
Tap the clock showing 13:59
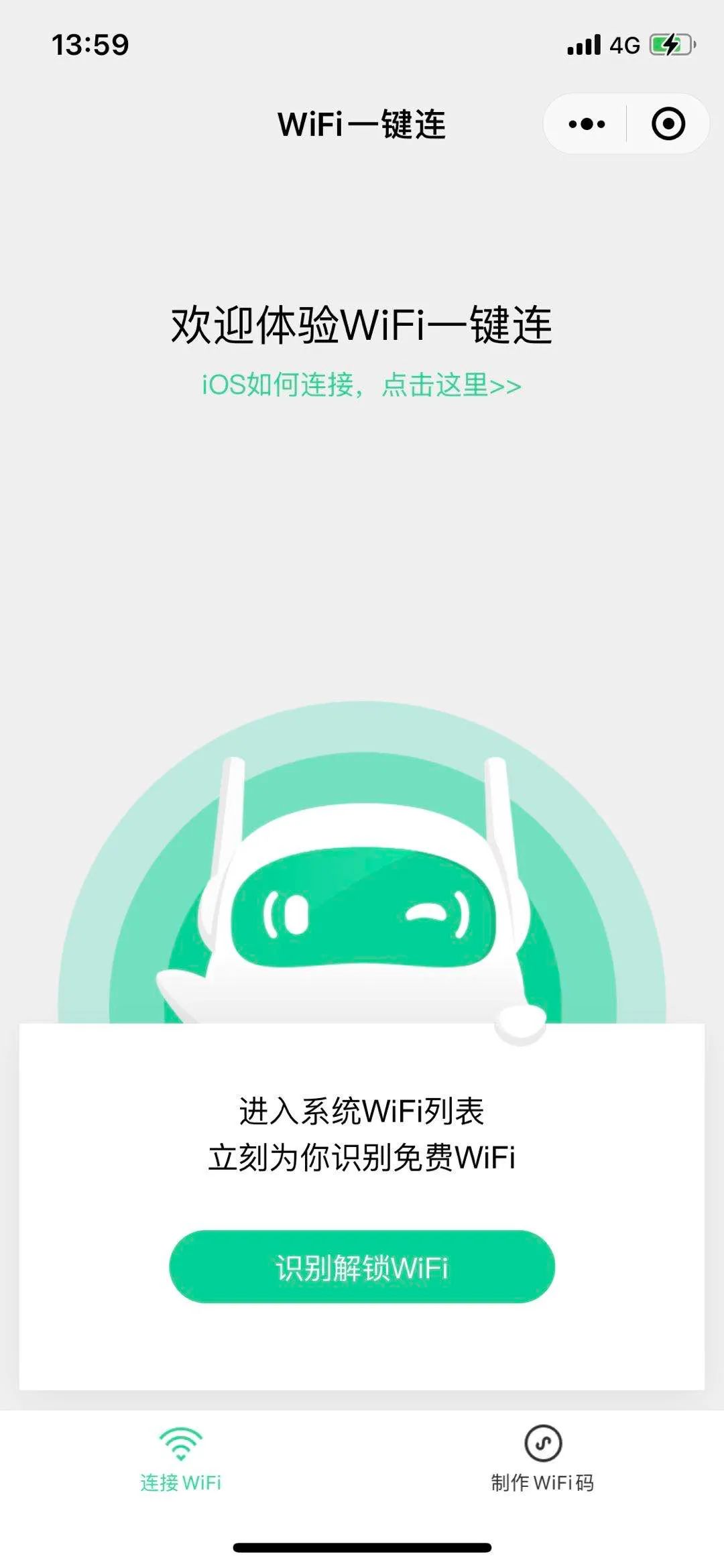point(91,44)
